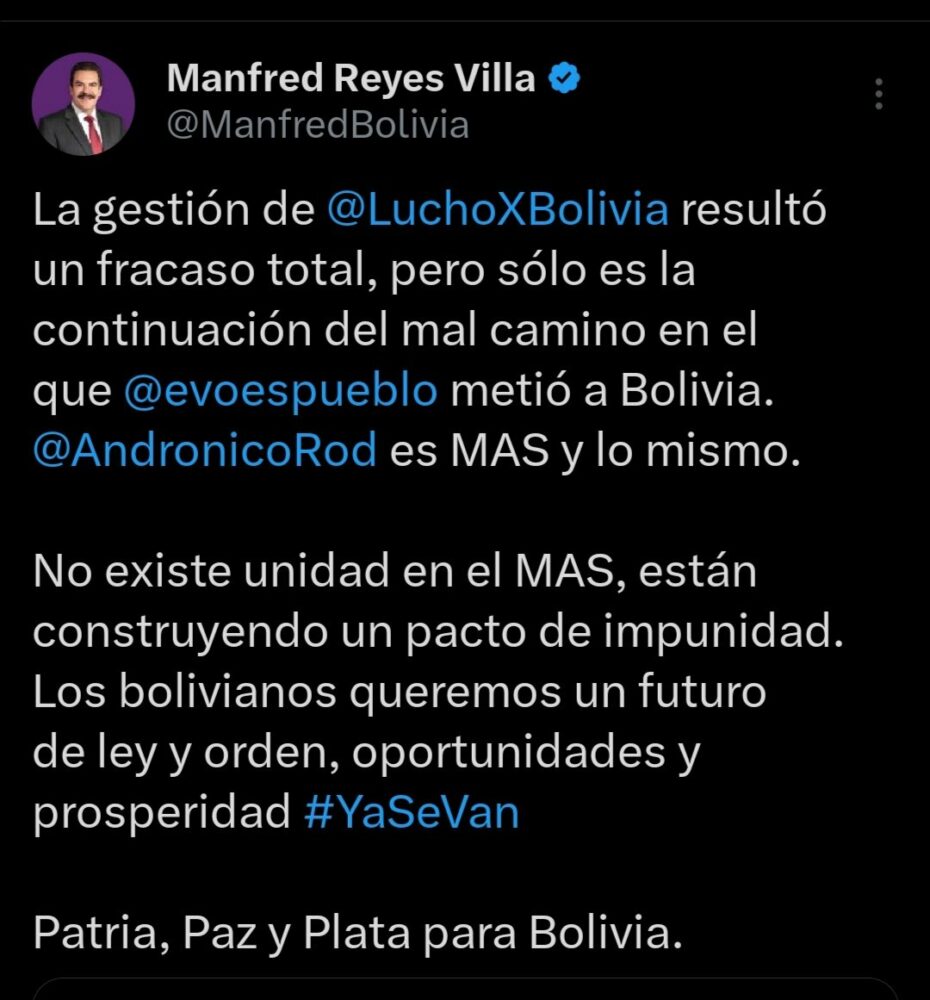Open Manfred Reyes Villa's profile picture

pos(83,103)
